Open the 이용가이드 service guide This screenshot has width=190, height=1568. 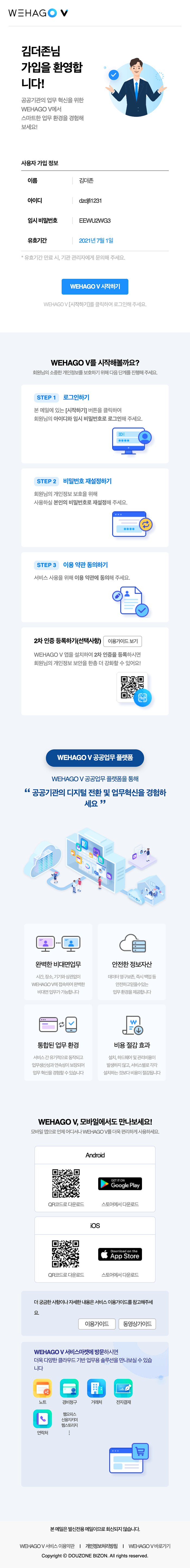[x=97, y=1324]
